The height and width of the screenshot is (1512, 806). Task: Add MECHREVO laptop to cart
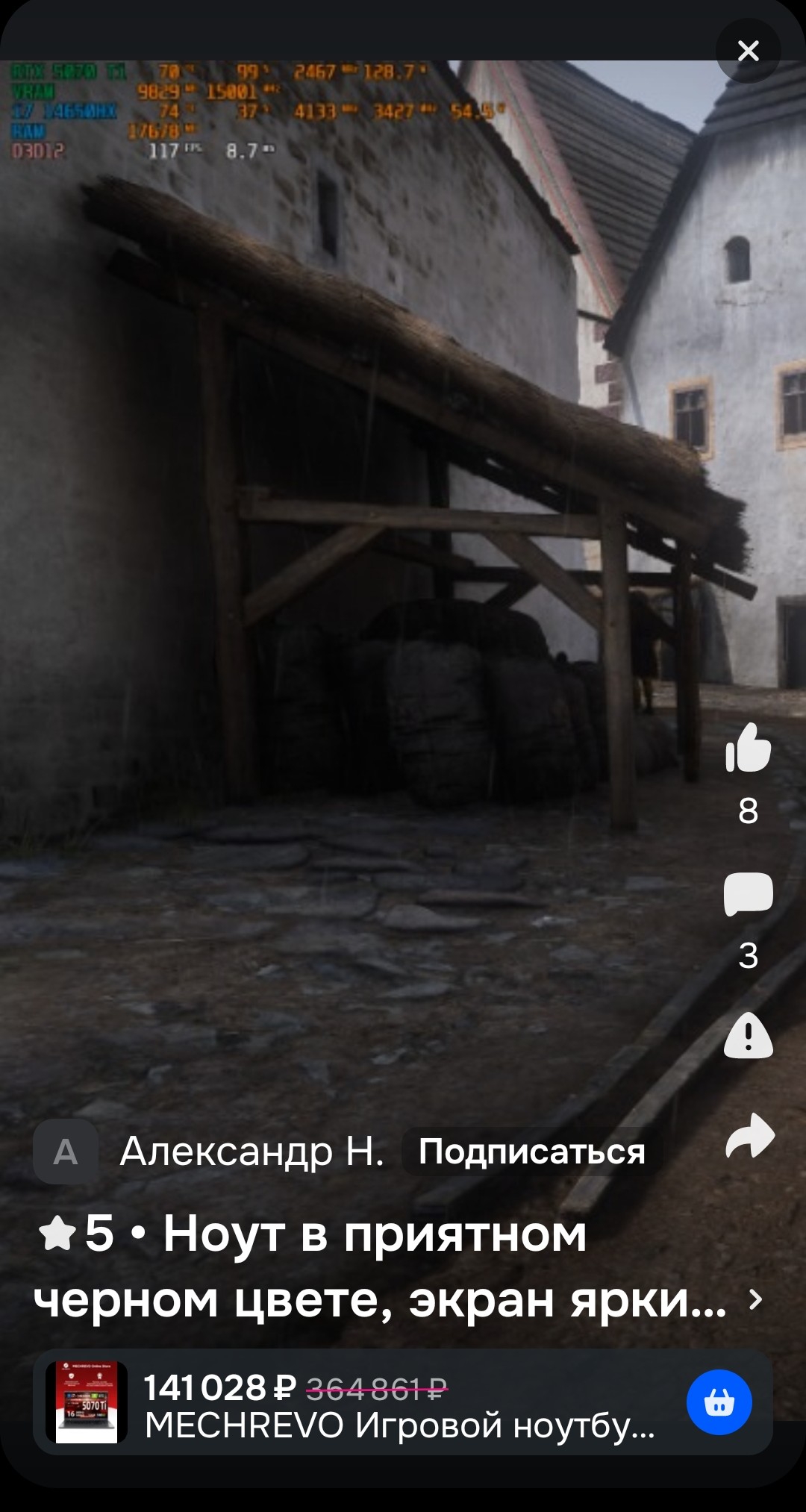coord(719,1402)
